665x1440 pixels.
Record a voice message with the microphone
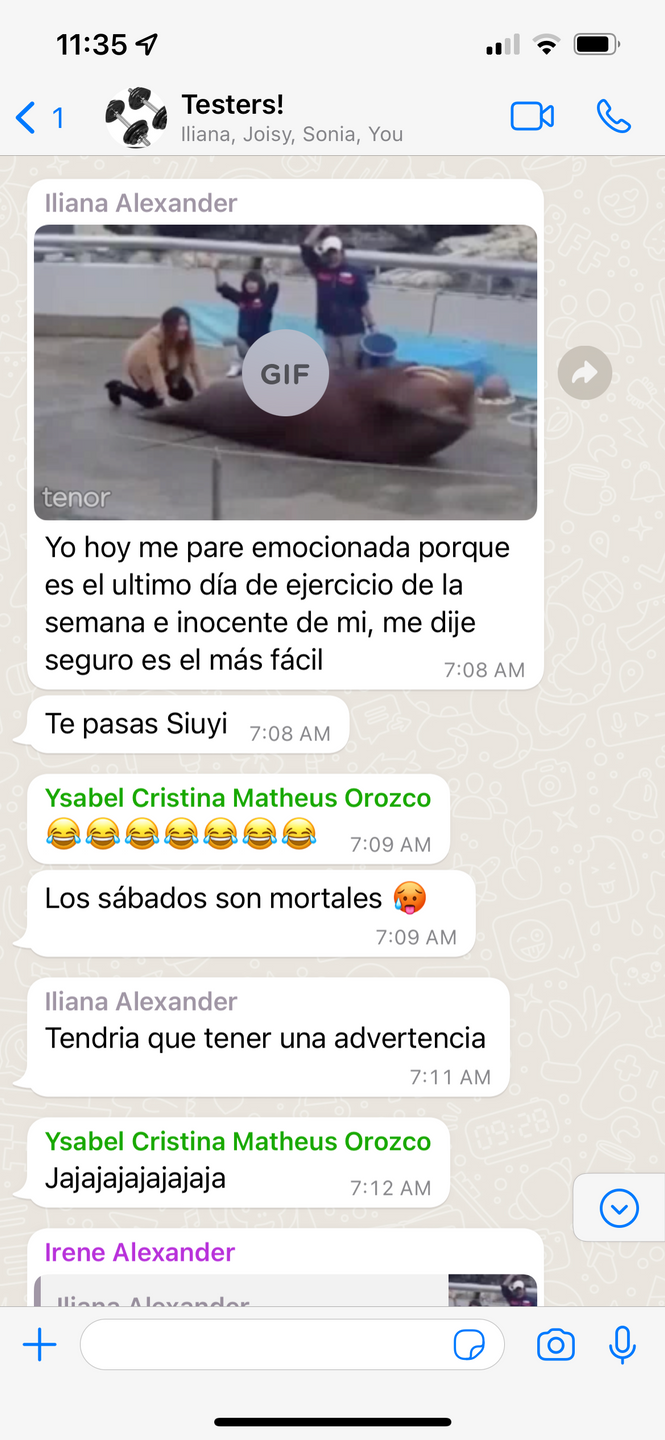(622, 1345)
